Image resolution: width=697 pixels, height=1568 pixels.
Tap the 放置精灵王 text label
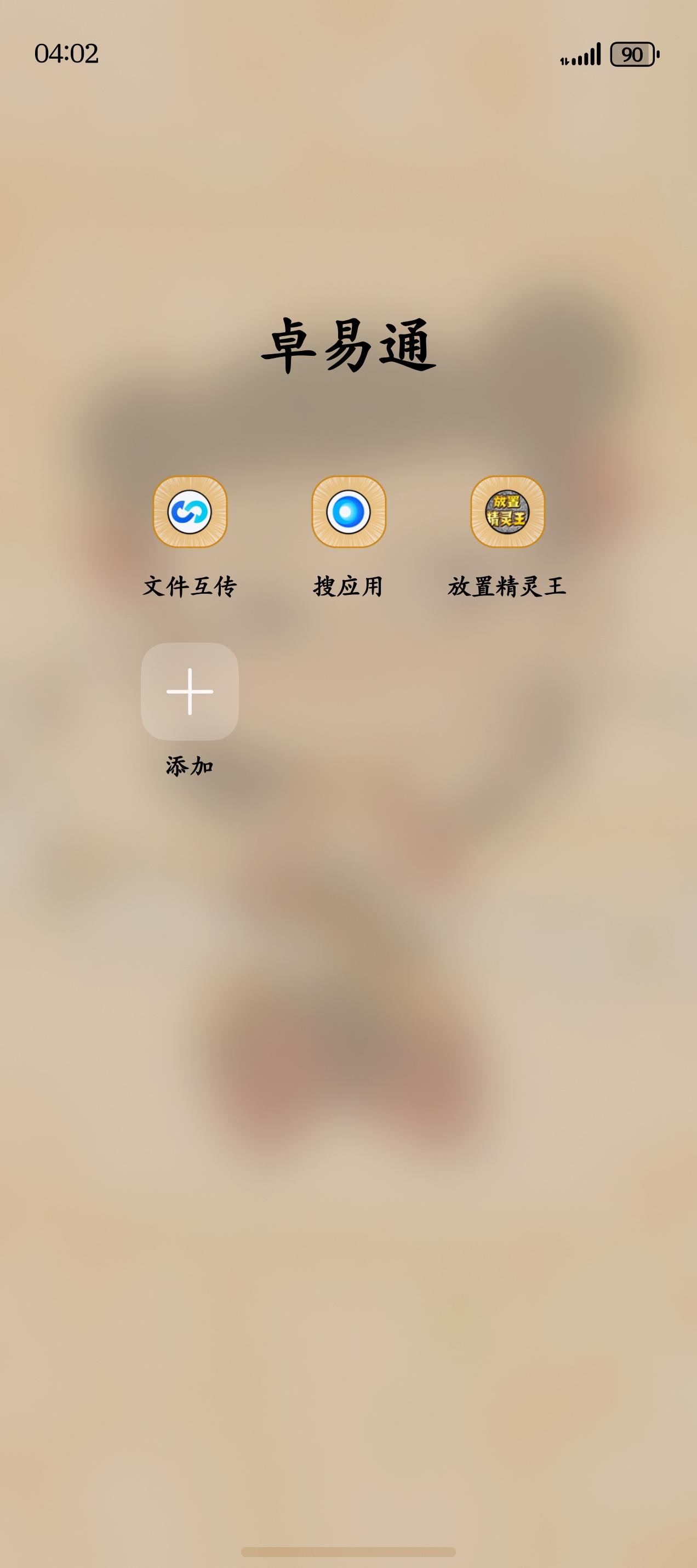[x=509, y=586]
